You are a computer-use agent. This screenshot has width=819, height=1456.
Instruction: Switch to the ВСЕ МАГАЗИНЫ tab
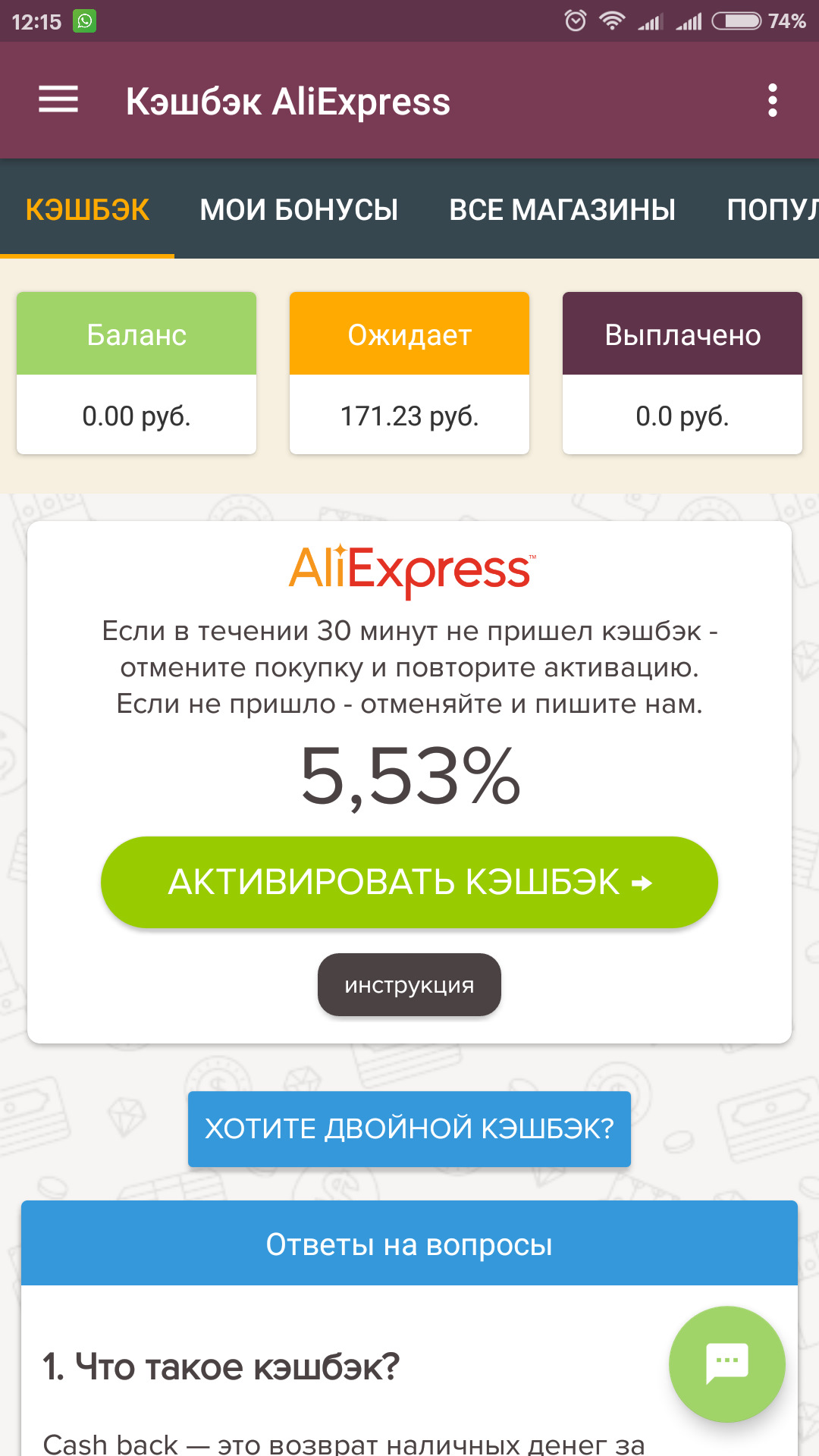562,210
